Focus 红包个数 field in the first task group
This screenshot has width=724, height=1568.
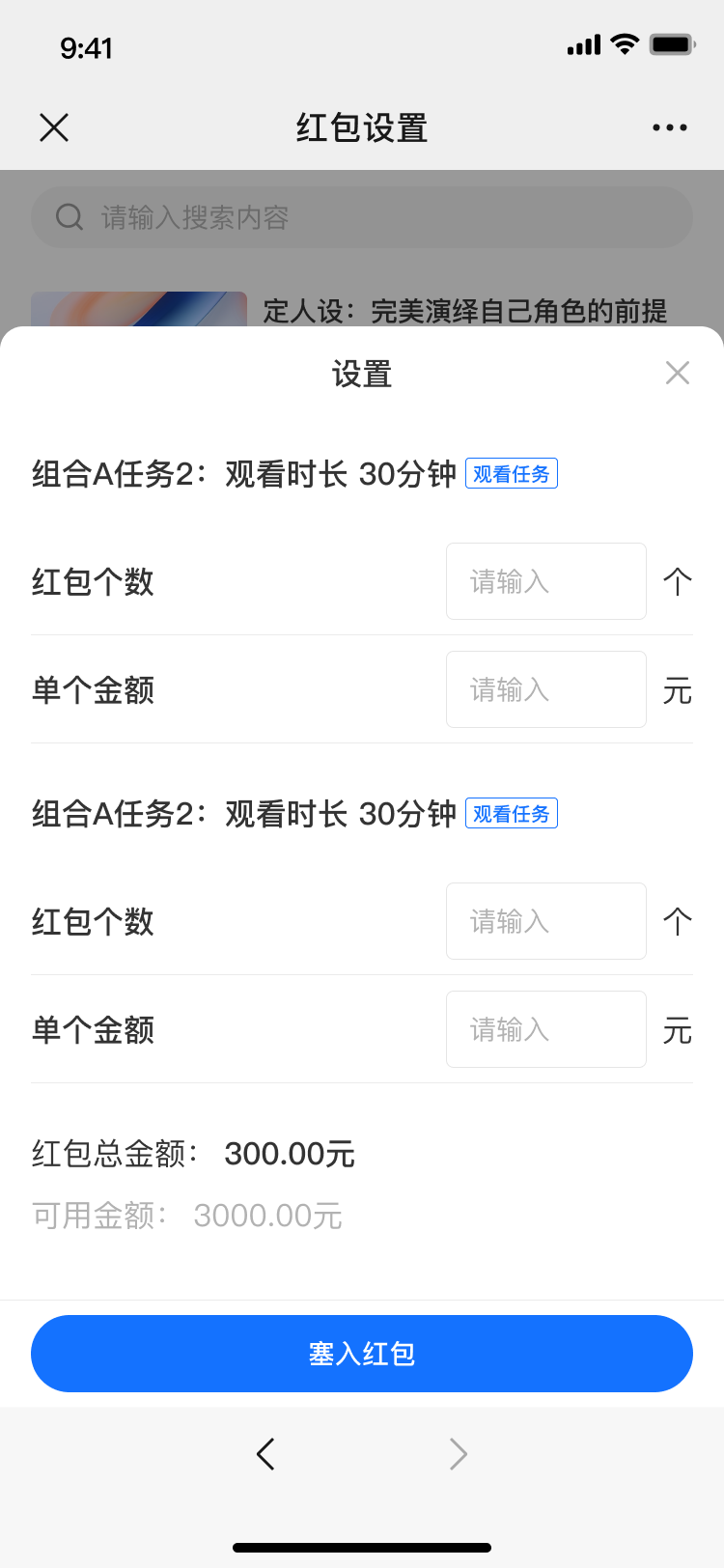click(546, 581)
